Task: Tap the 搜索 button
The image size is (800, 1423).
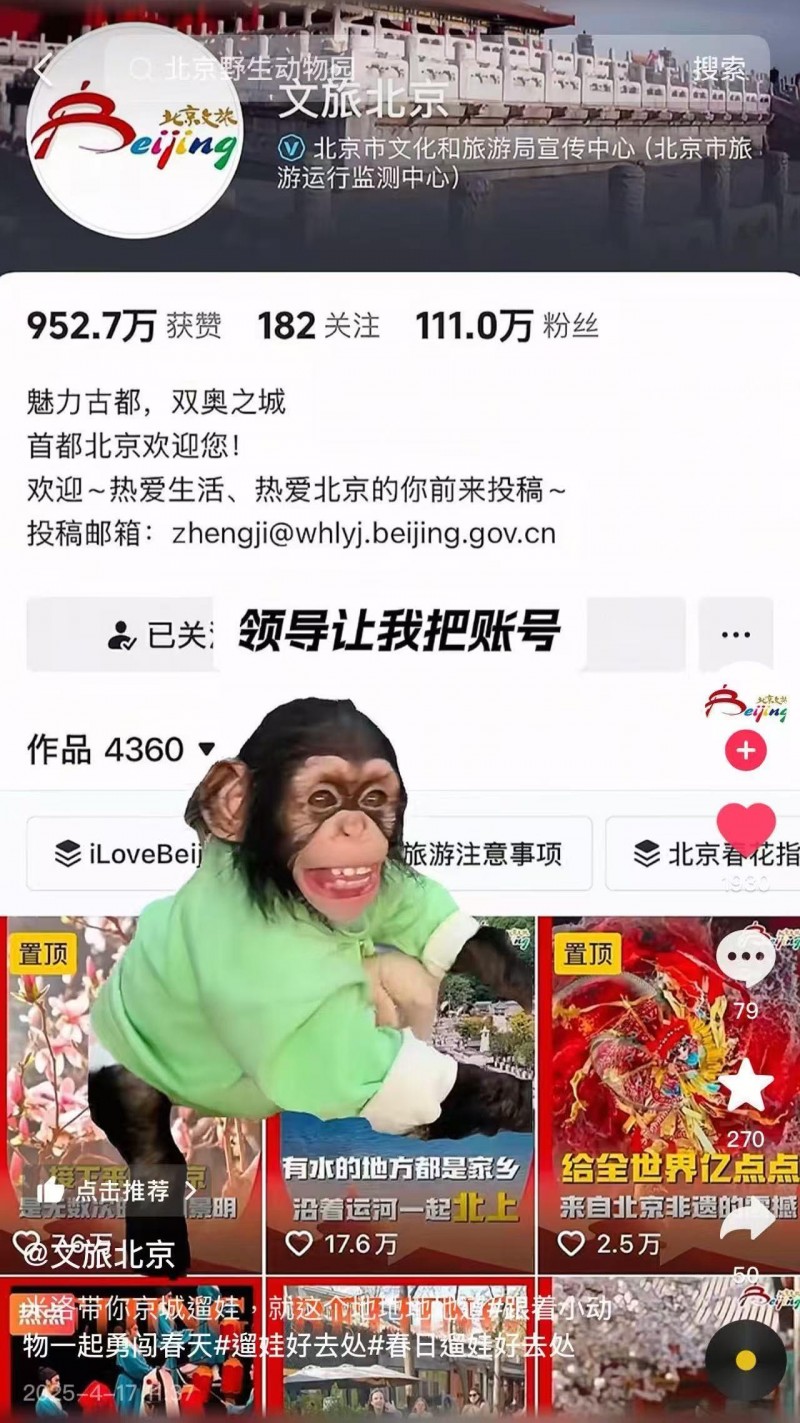Action: click(719, 69)
